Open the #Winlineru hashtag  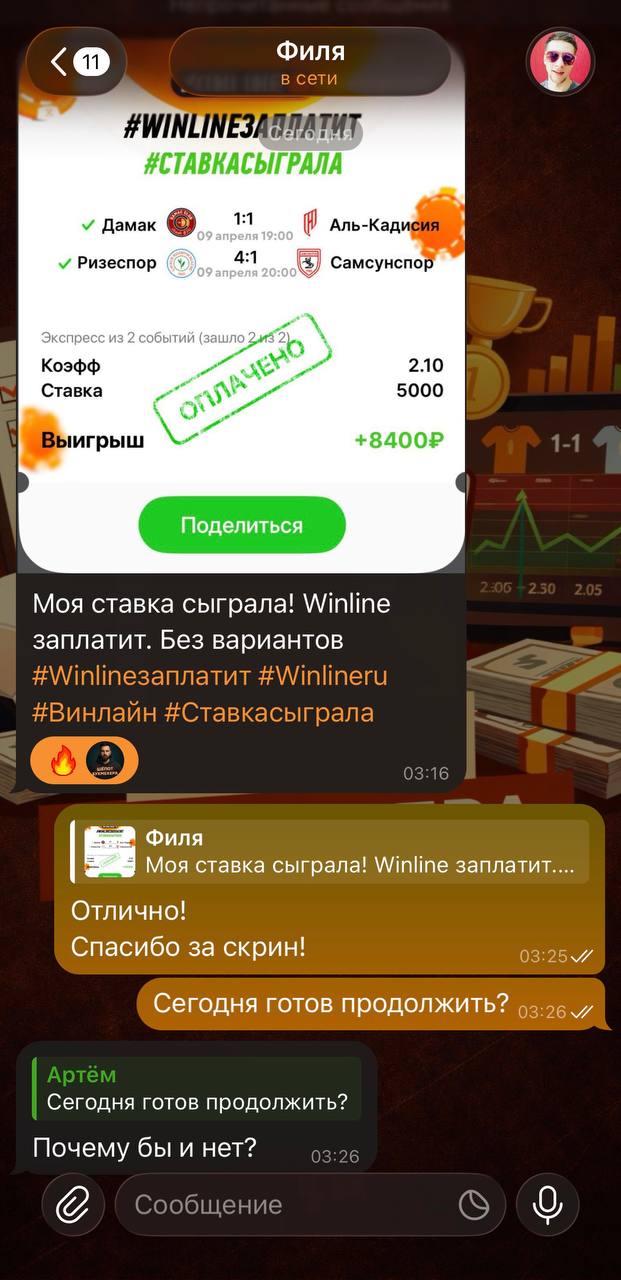point(322,676)
